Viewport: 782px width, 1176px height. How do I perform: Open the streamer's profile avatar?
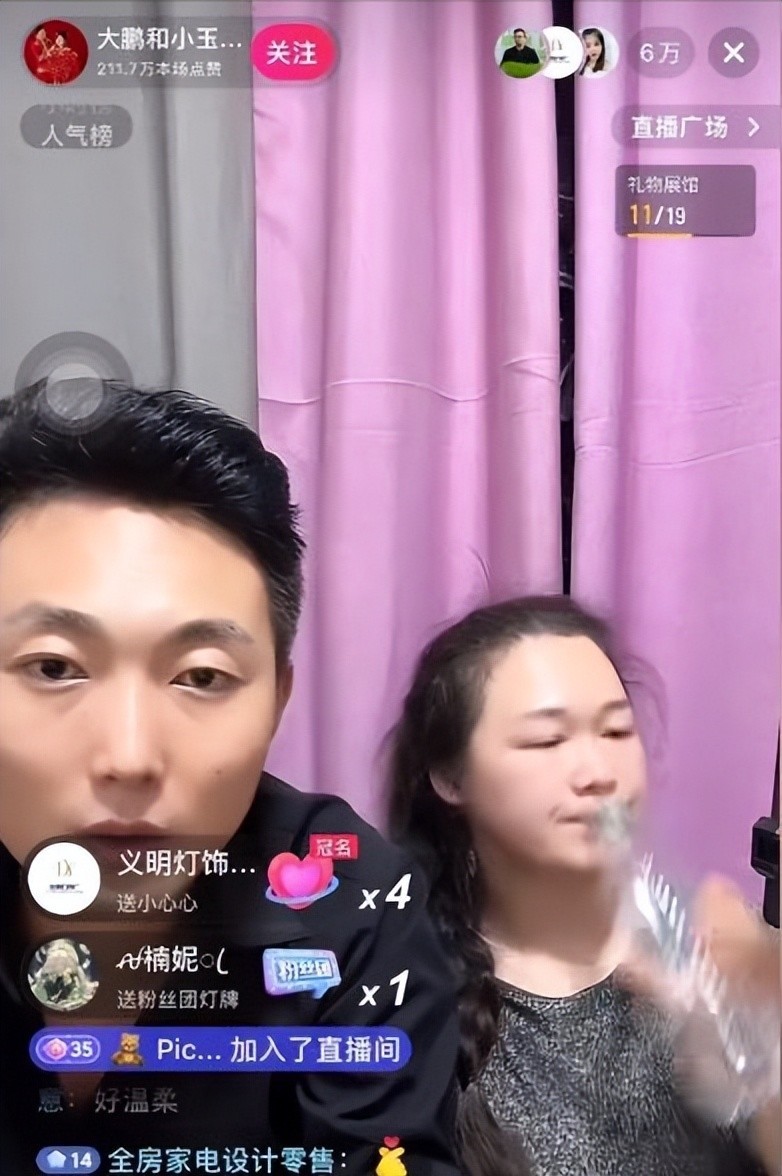point(56,52)
